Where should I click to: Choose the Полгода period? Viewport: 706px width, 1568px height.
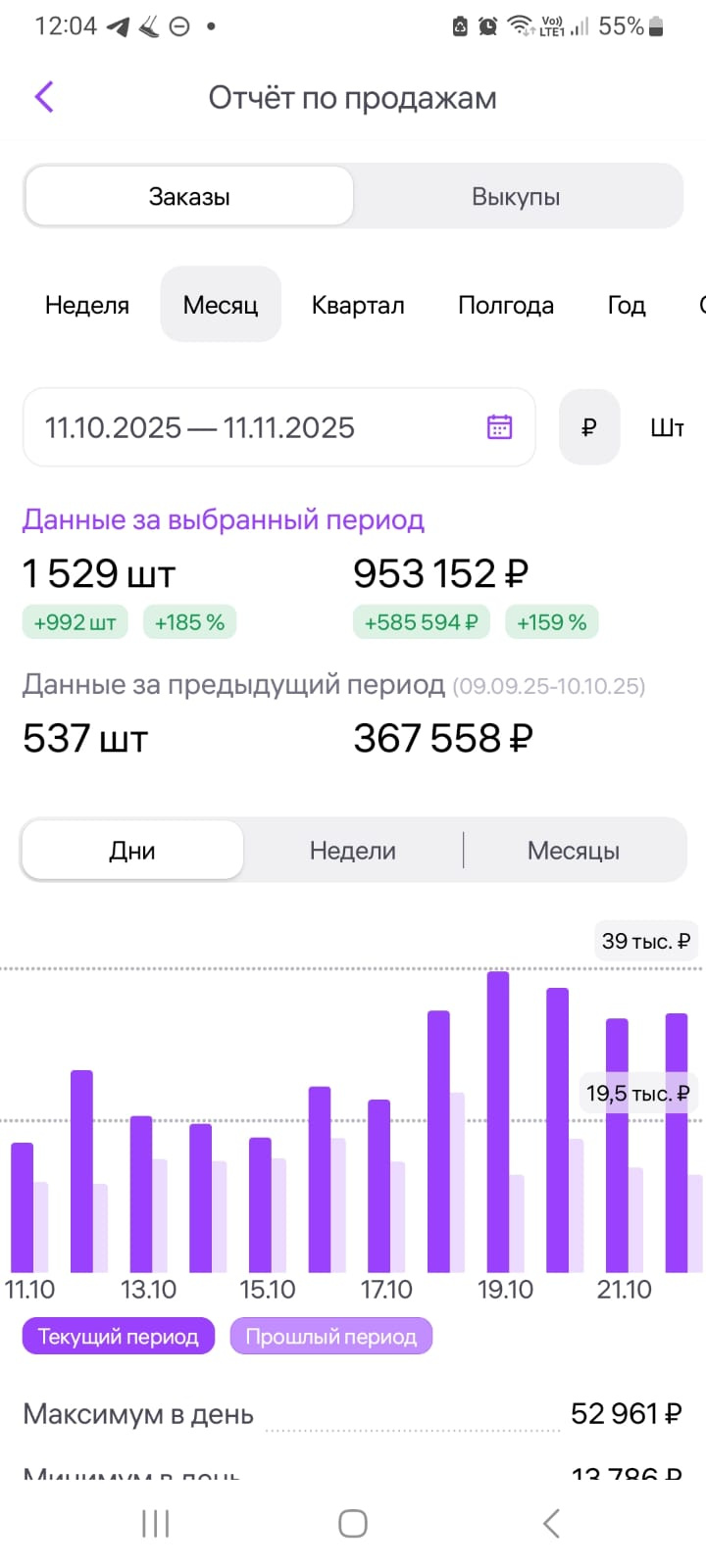[x=506, y=305]
